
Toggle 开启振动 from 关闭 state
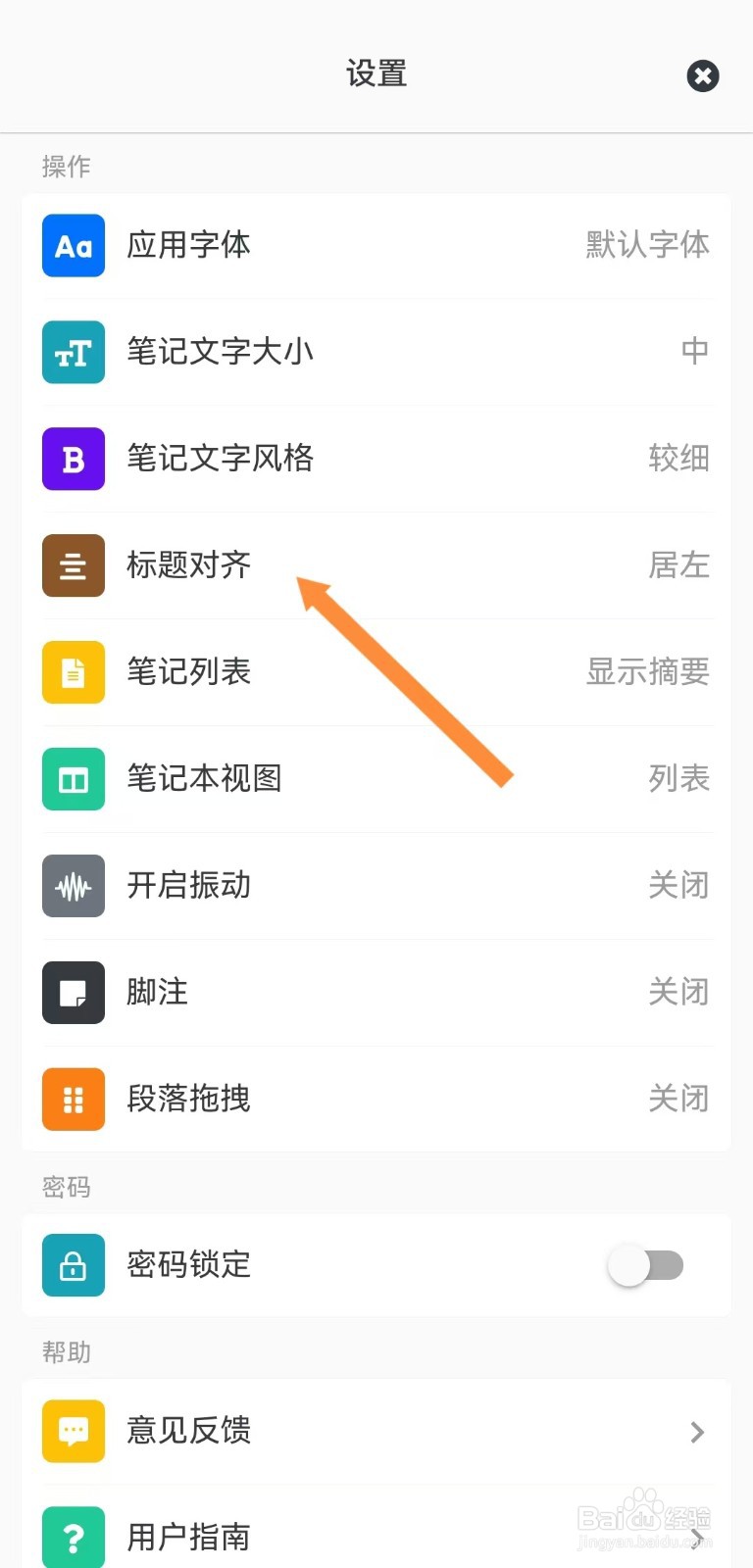[678, 886]
